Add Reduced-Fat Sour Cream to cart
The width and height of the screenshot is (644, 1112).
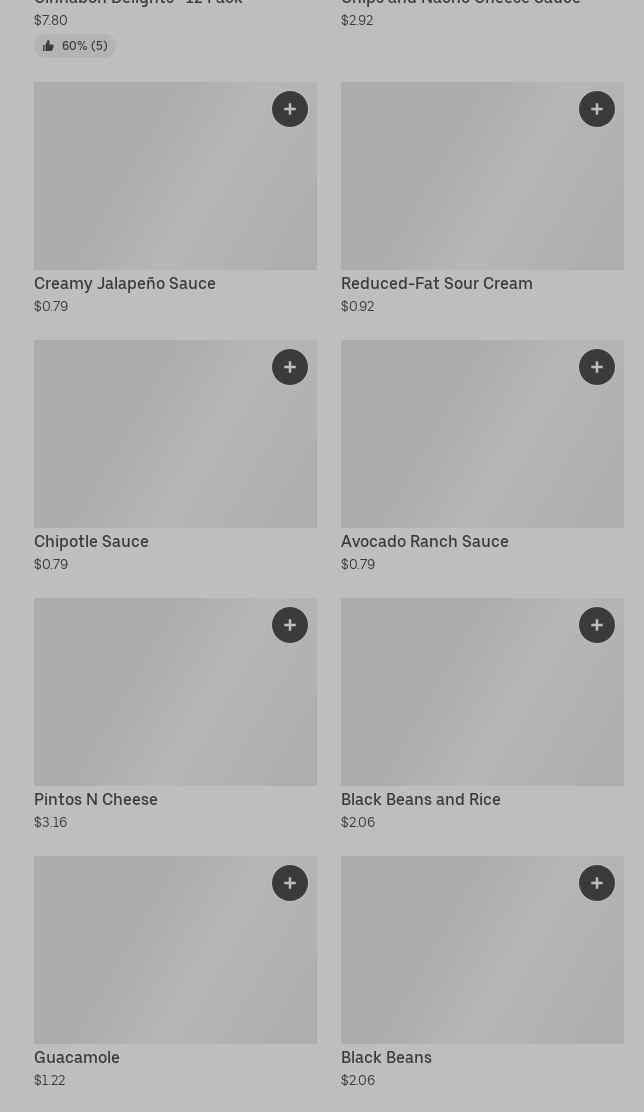pos(597,109)
